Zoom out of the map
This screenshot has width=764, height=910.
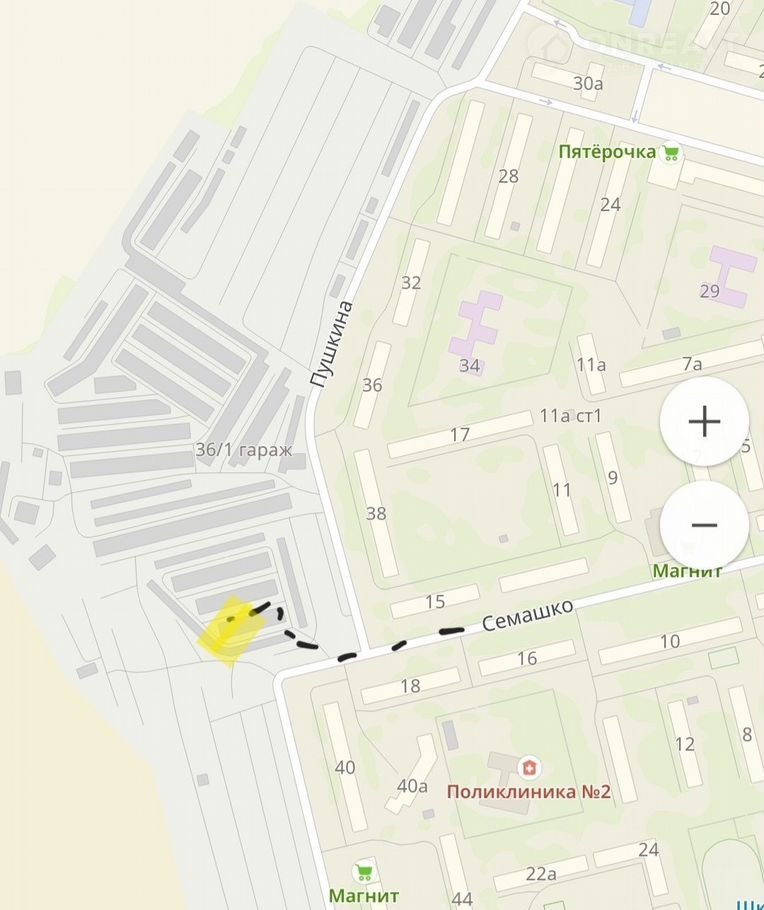coord(704,524)
